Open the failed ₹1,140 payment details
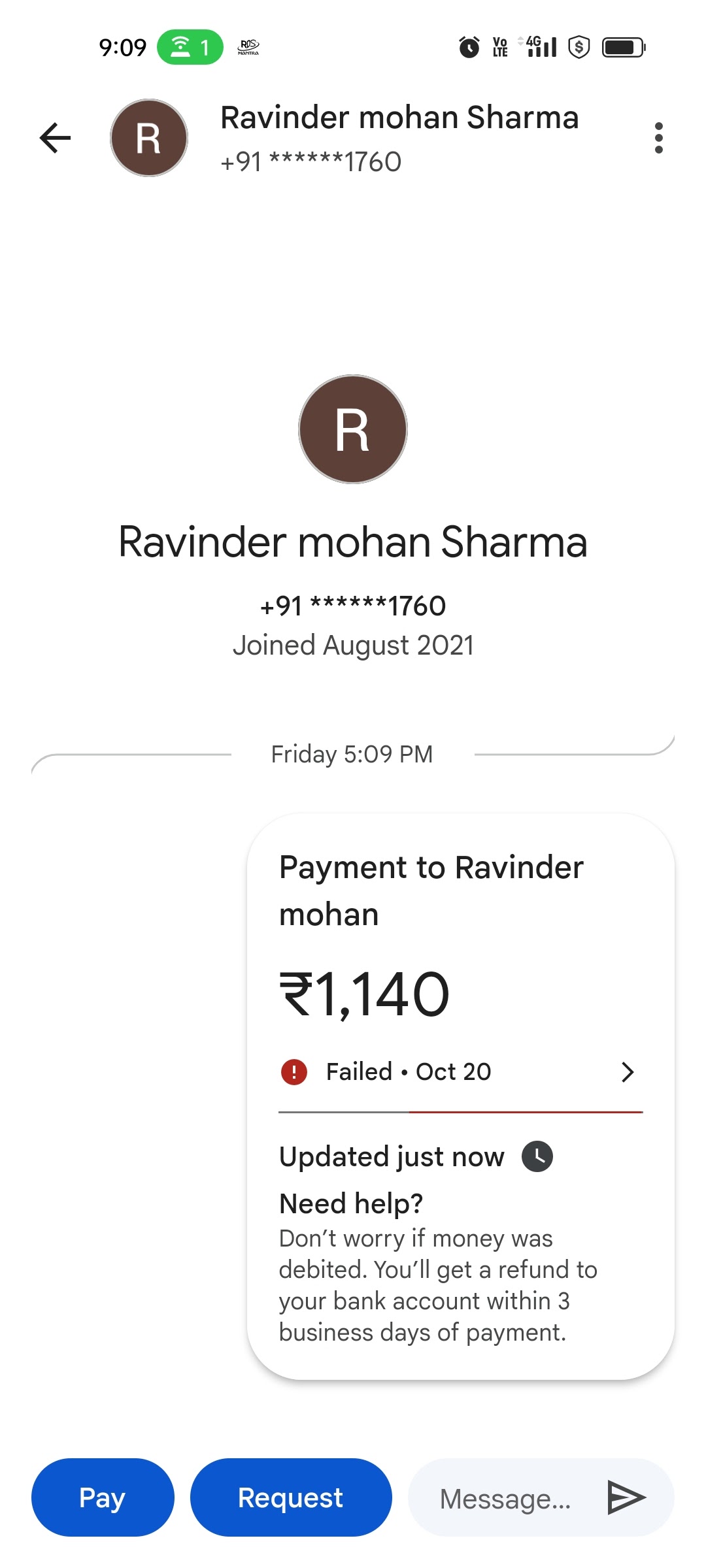 pyautogui.click(x=460, y=1071)
